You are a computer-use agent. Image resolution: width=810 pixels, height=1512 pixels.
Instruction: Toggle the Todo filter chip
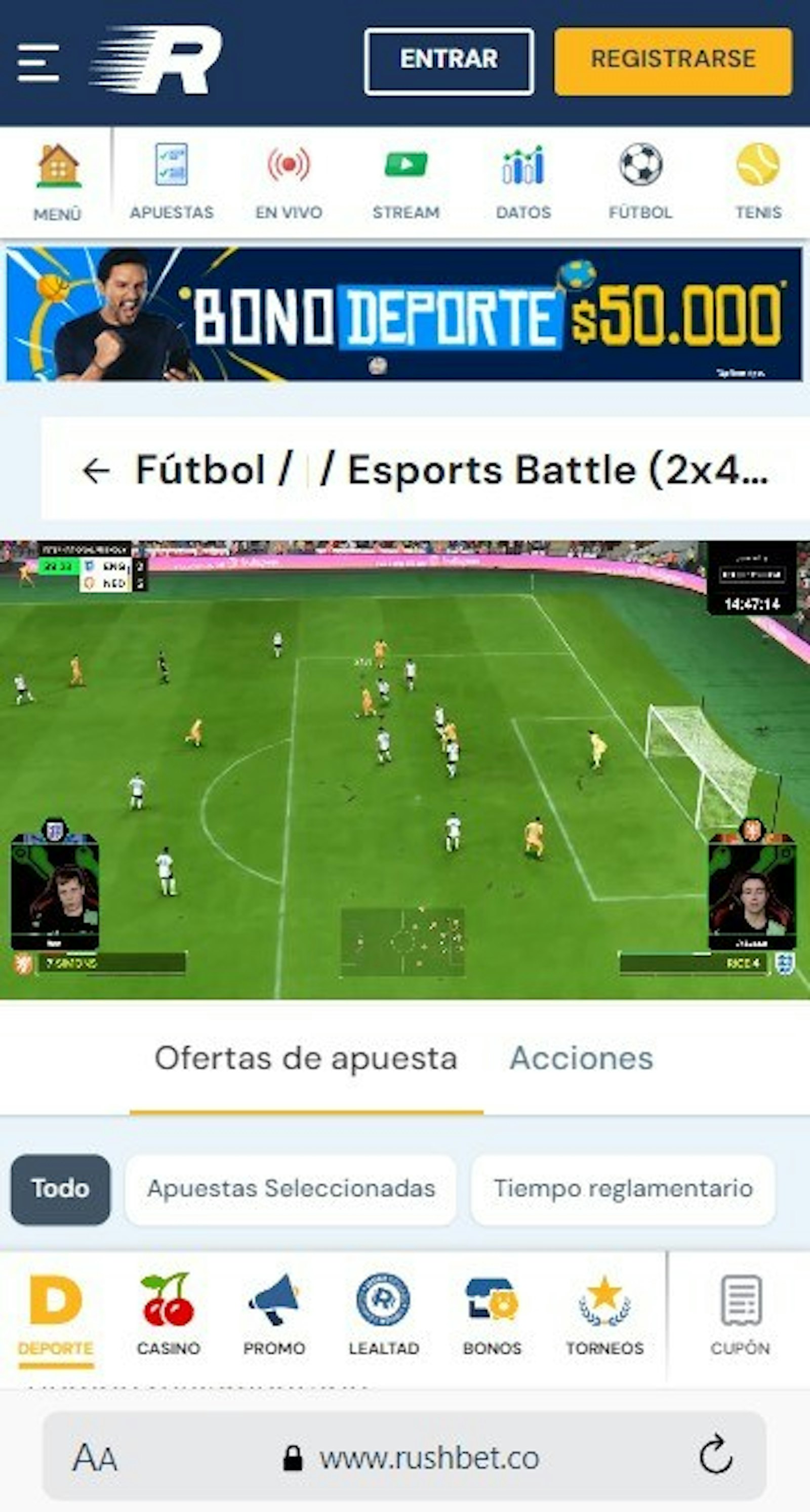pos(60,1188)
